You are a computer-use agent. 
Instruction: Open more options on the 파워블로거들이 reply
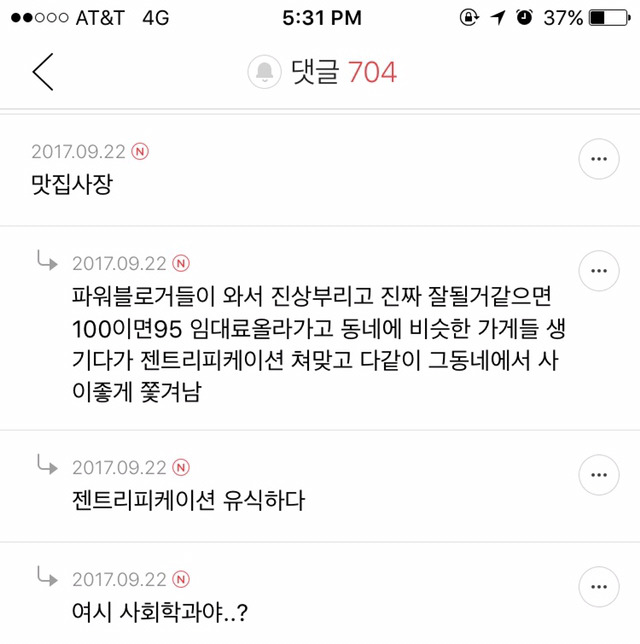[x=599, y=270]
